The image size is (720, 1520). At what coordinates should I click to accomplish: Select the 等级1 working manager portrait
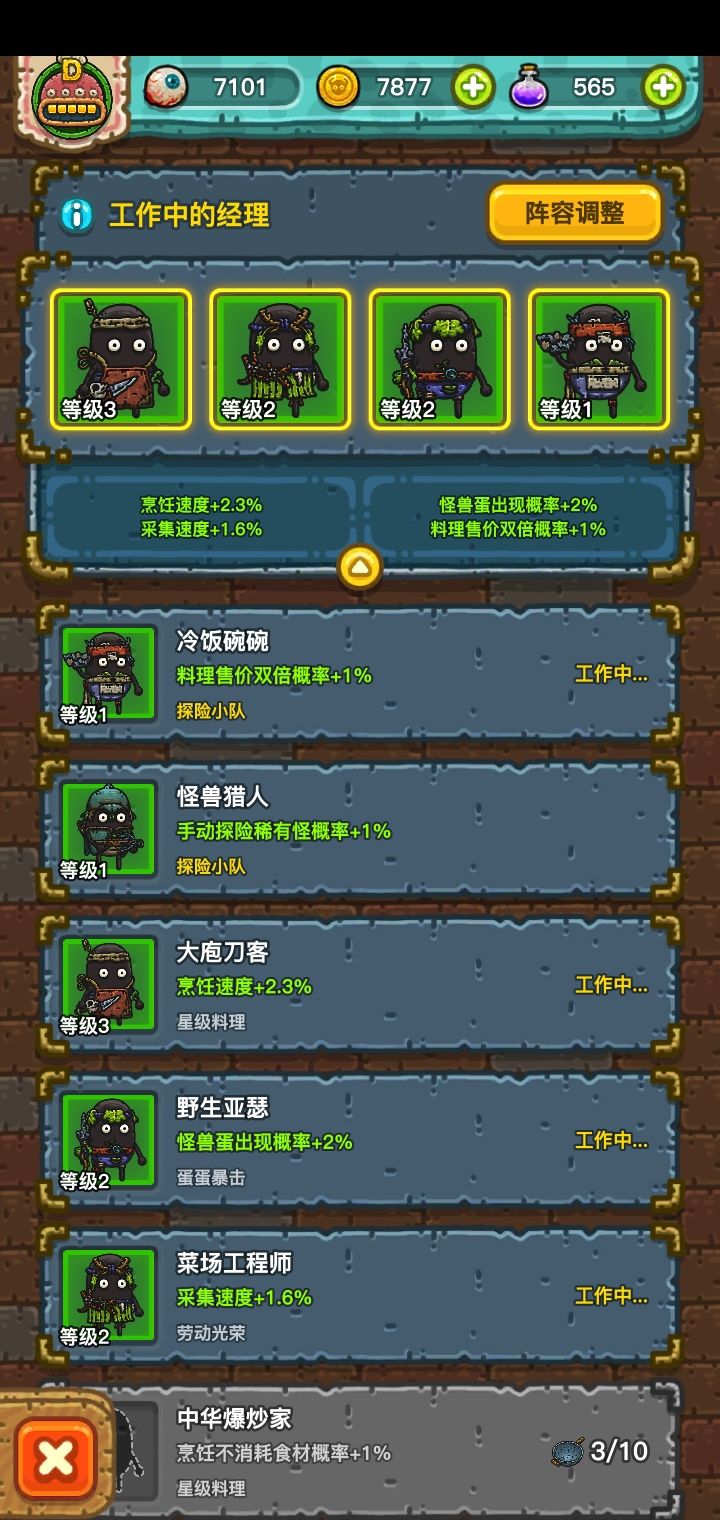click(x=598, y=358)
